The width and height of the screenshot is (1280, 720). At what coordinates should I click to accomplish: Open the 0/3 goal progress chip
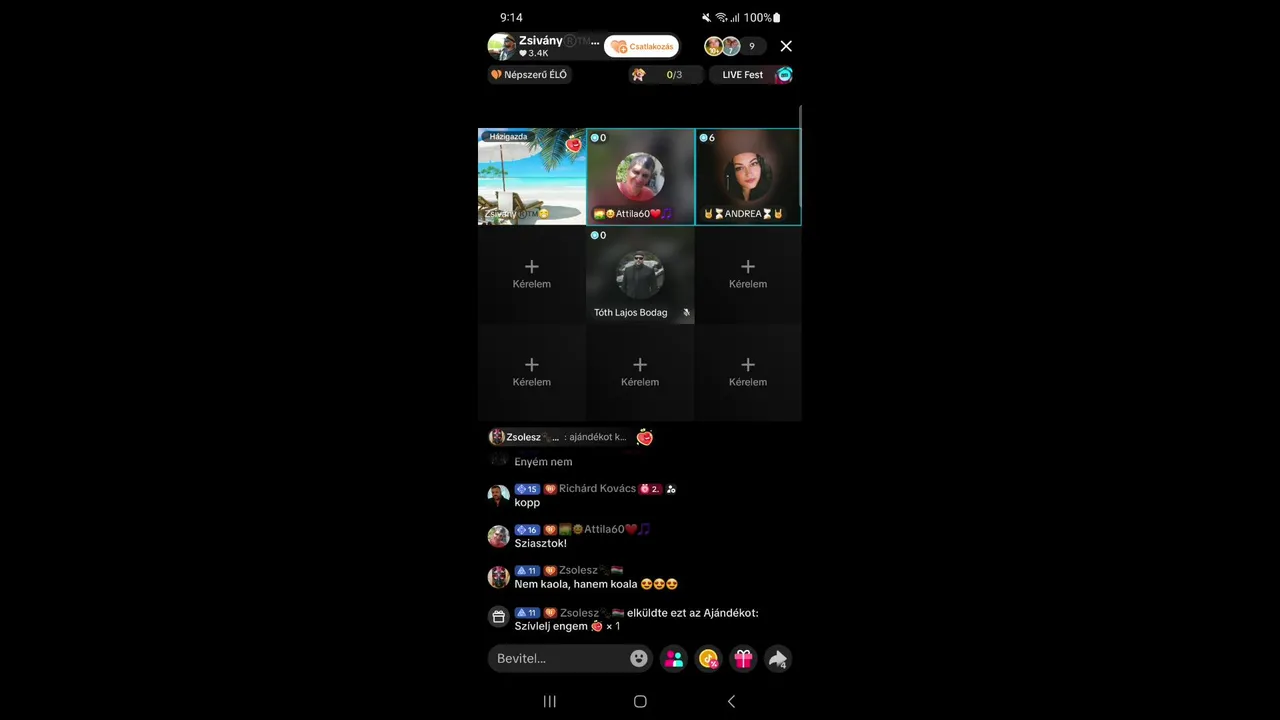[x=658, y=75]
